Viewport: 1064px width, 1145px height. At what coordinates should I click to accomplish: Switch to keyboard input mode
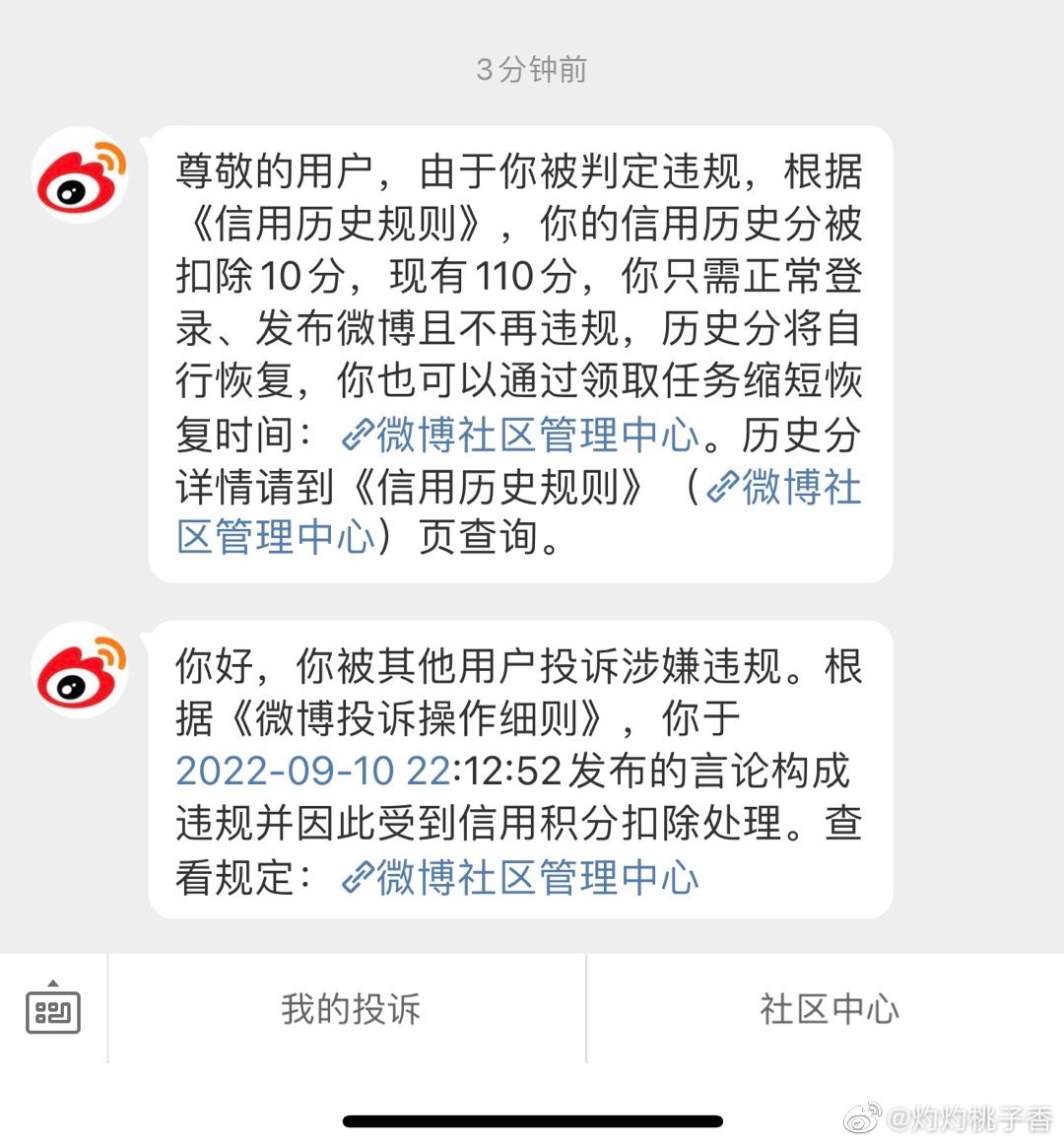point(52,1009)
